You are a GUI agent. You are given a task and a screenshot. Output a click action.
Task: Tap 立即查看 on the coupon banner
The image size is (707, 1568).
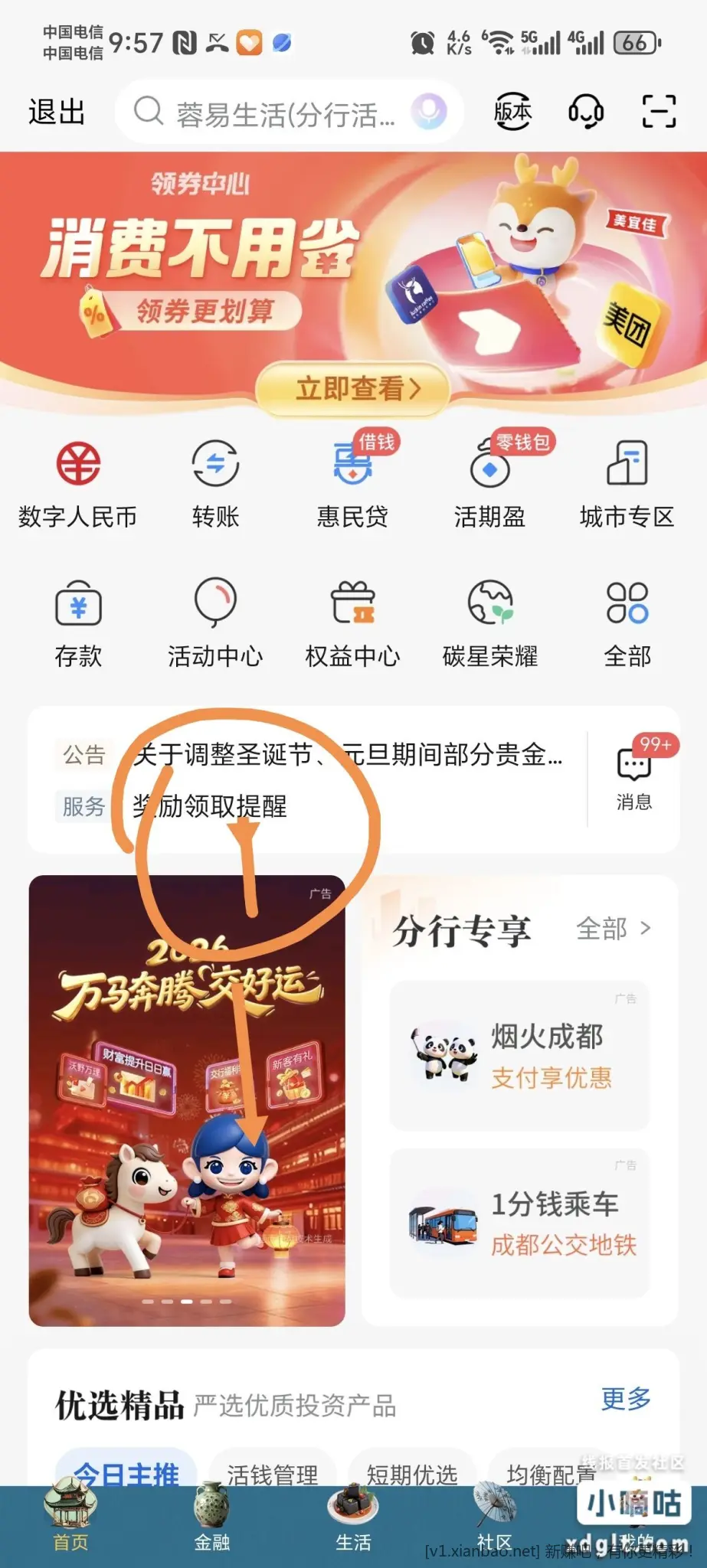pyautogui.click(x=352, y=389)
